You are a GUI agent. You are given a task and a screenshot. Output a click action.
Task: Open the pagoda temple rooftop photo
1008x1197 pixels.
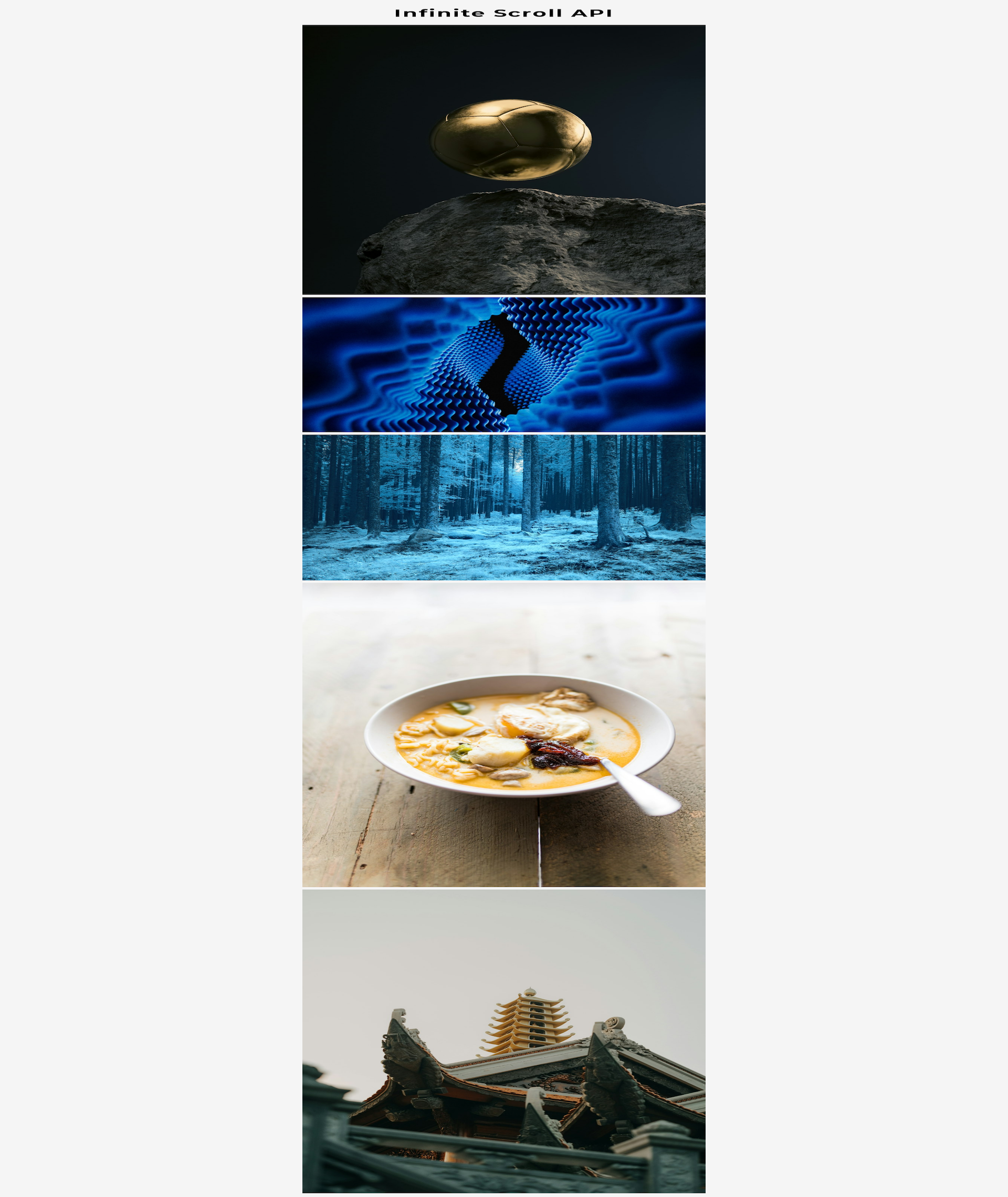tap(503, 1041)
